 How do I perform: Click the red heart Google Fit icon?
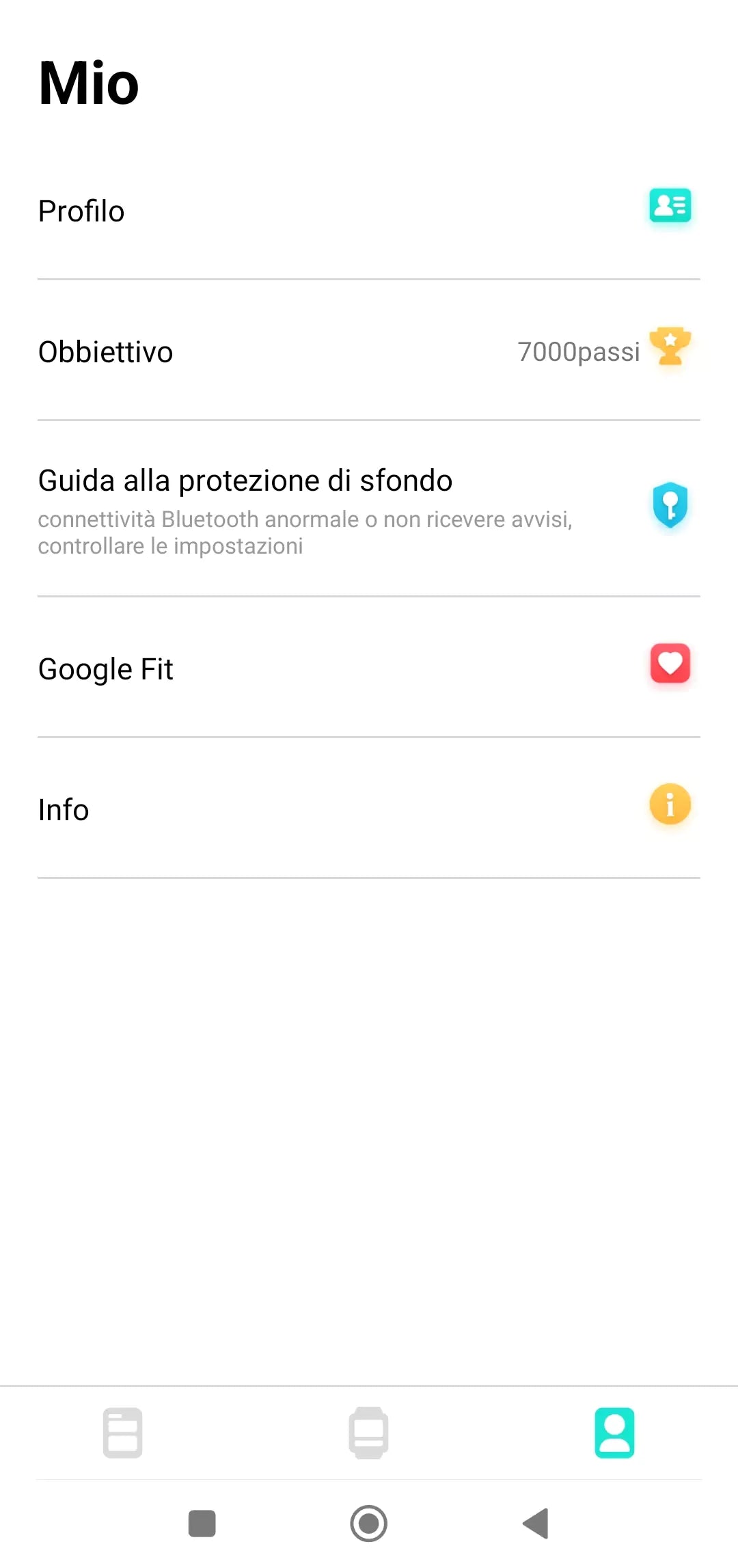point(669,664)
